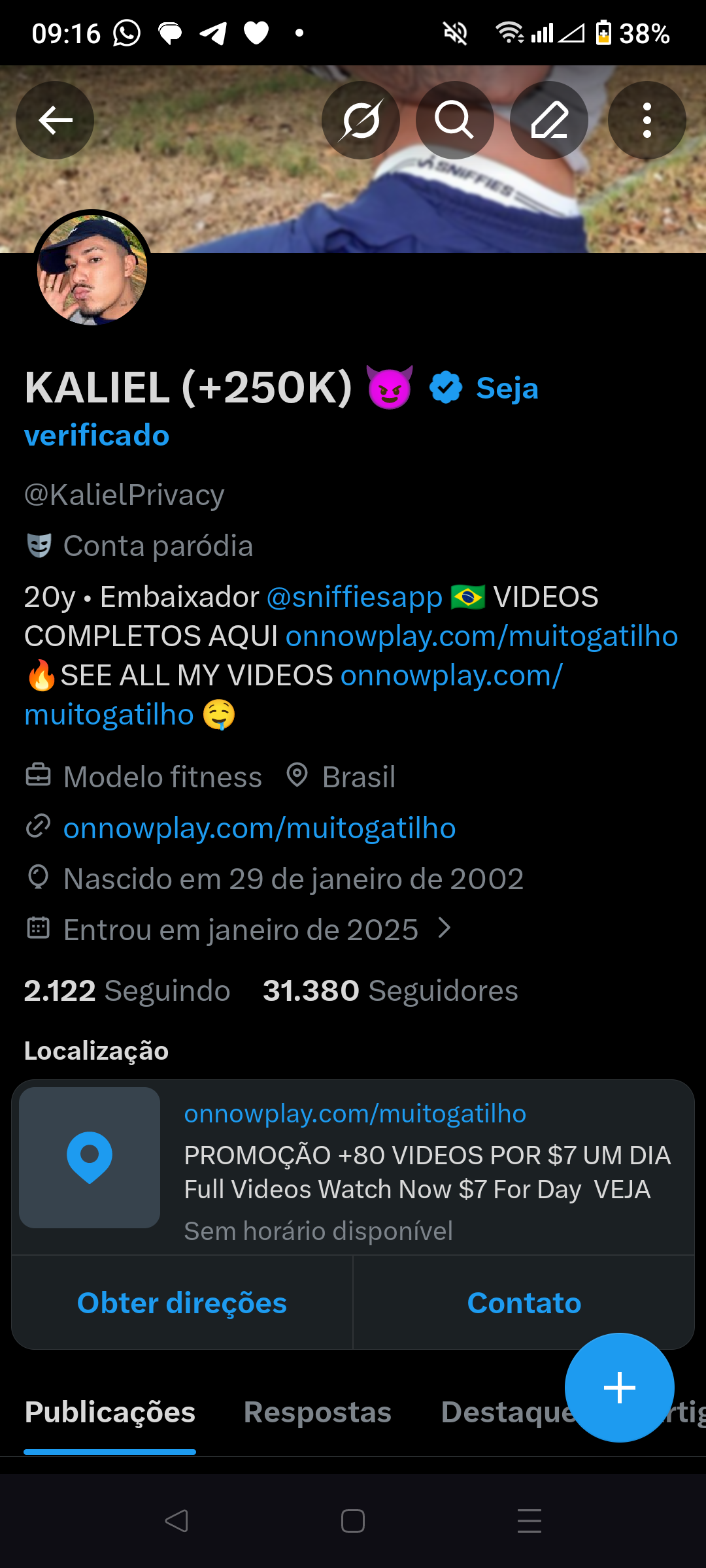This screenshot has height=1568, width=706.
Task: View the 2.122 Seguindo list
Action: pyautogui.click(x=127, y=991)
